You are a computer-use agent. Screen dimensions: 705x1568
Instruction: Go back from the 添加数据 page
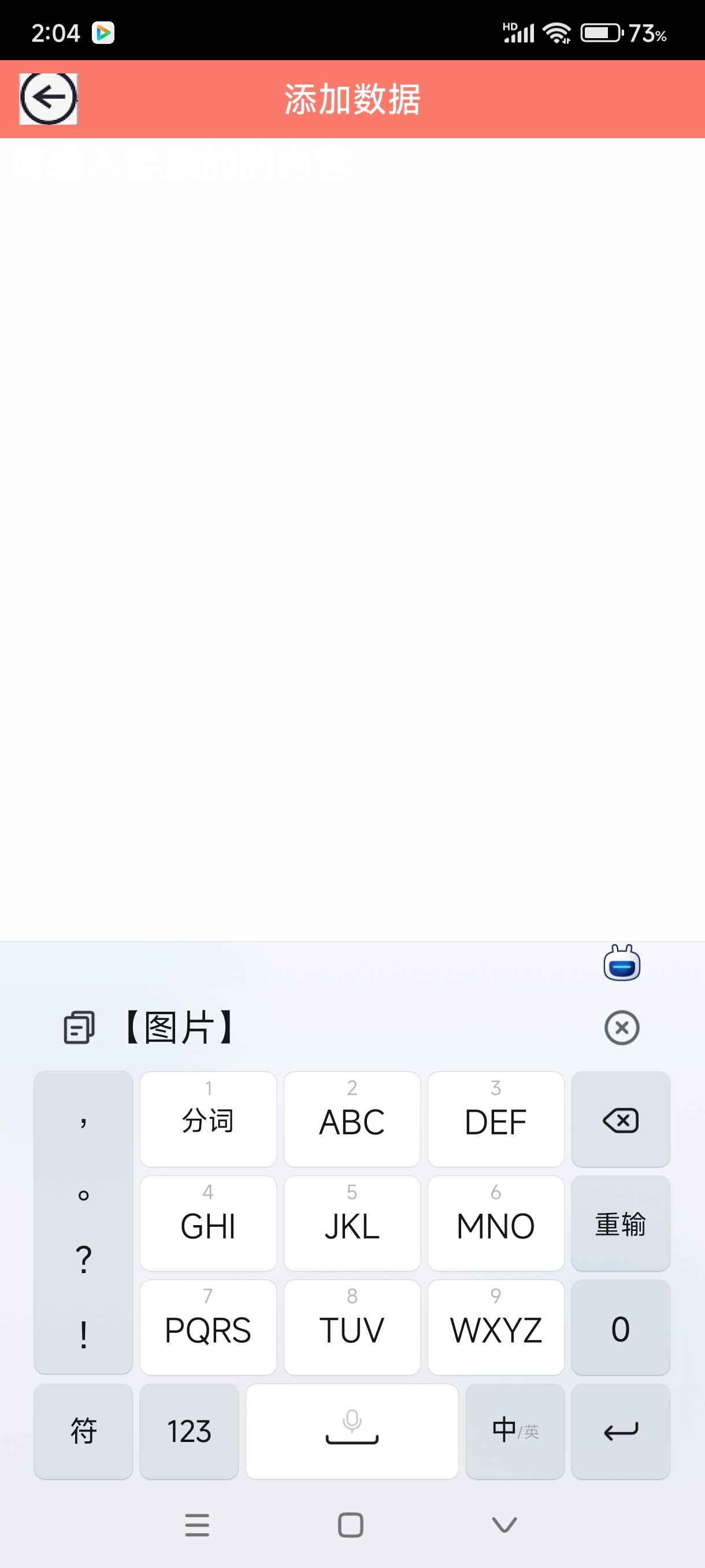click(49, 99)
